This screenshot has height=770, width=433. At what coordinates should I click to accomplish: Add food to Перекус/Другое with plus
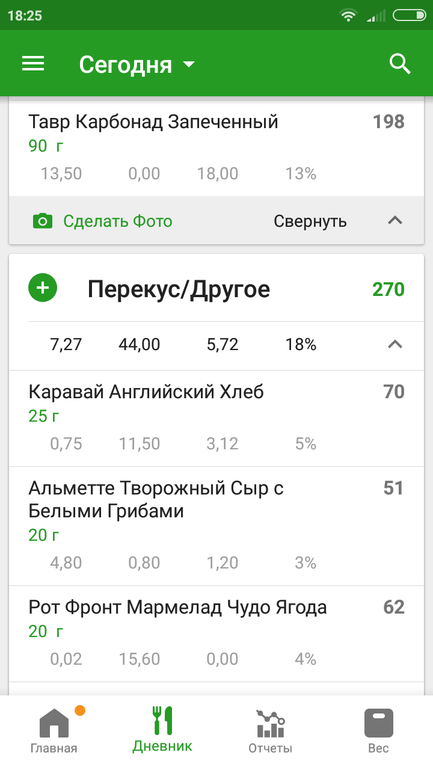[43, 288]
